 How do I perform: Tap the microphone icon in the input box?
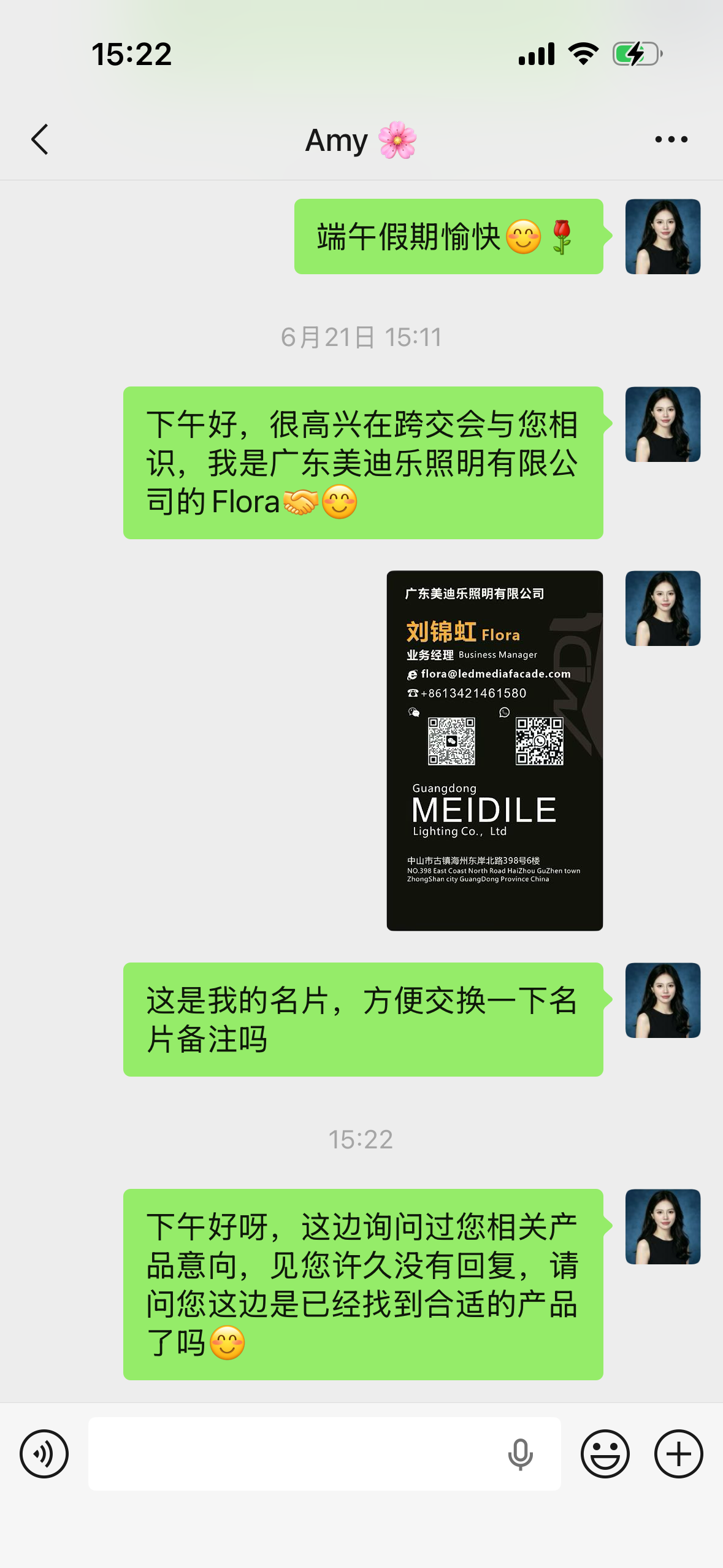(520, 1454)
